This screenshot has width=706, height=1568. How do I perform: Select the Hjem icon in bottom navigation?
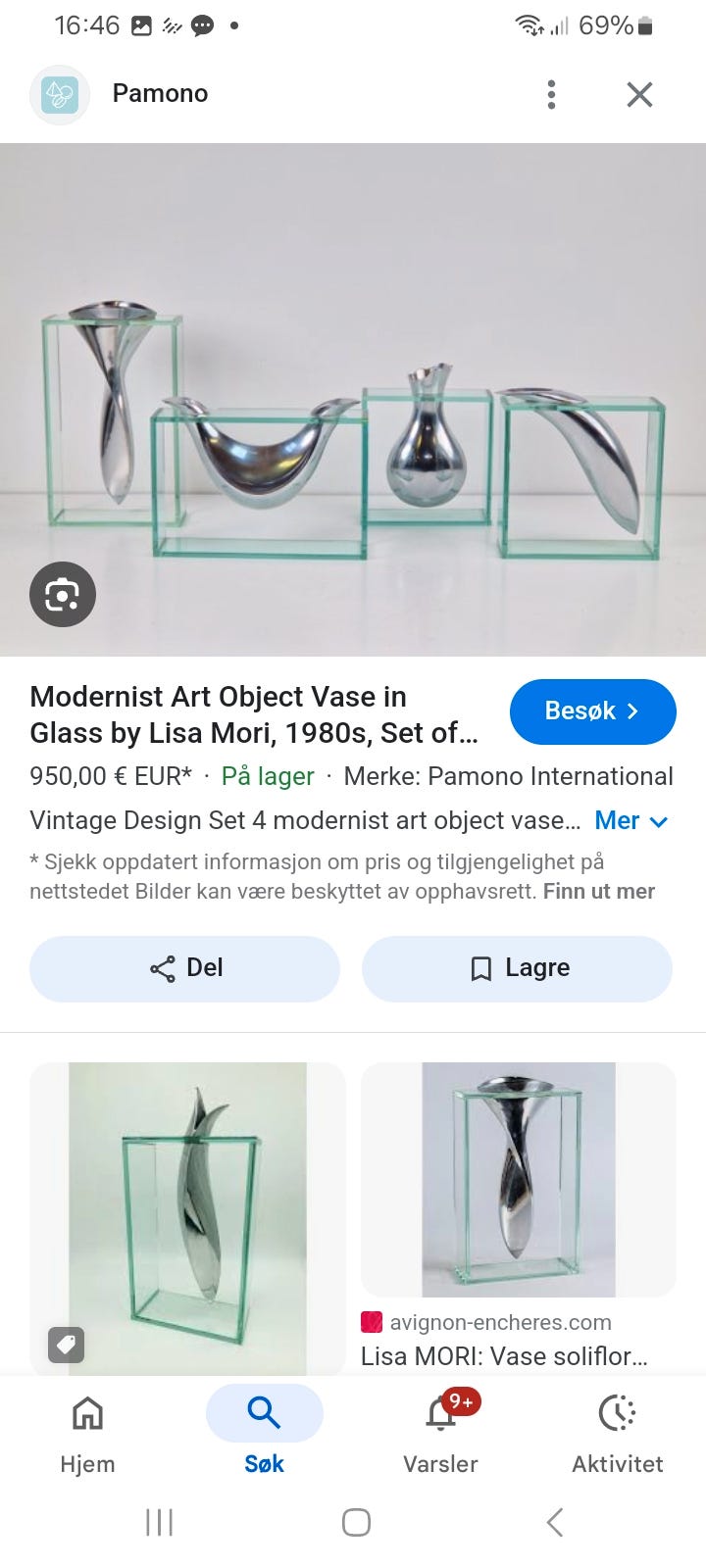click(87, 1414)
